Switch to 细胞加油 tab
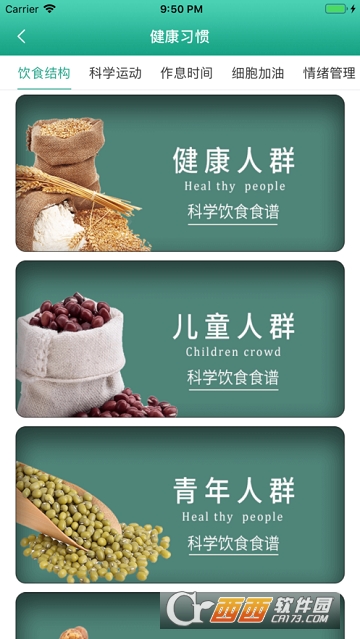Viewport: 360px width, 639px height. [258, 73]
